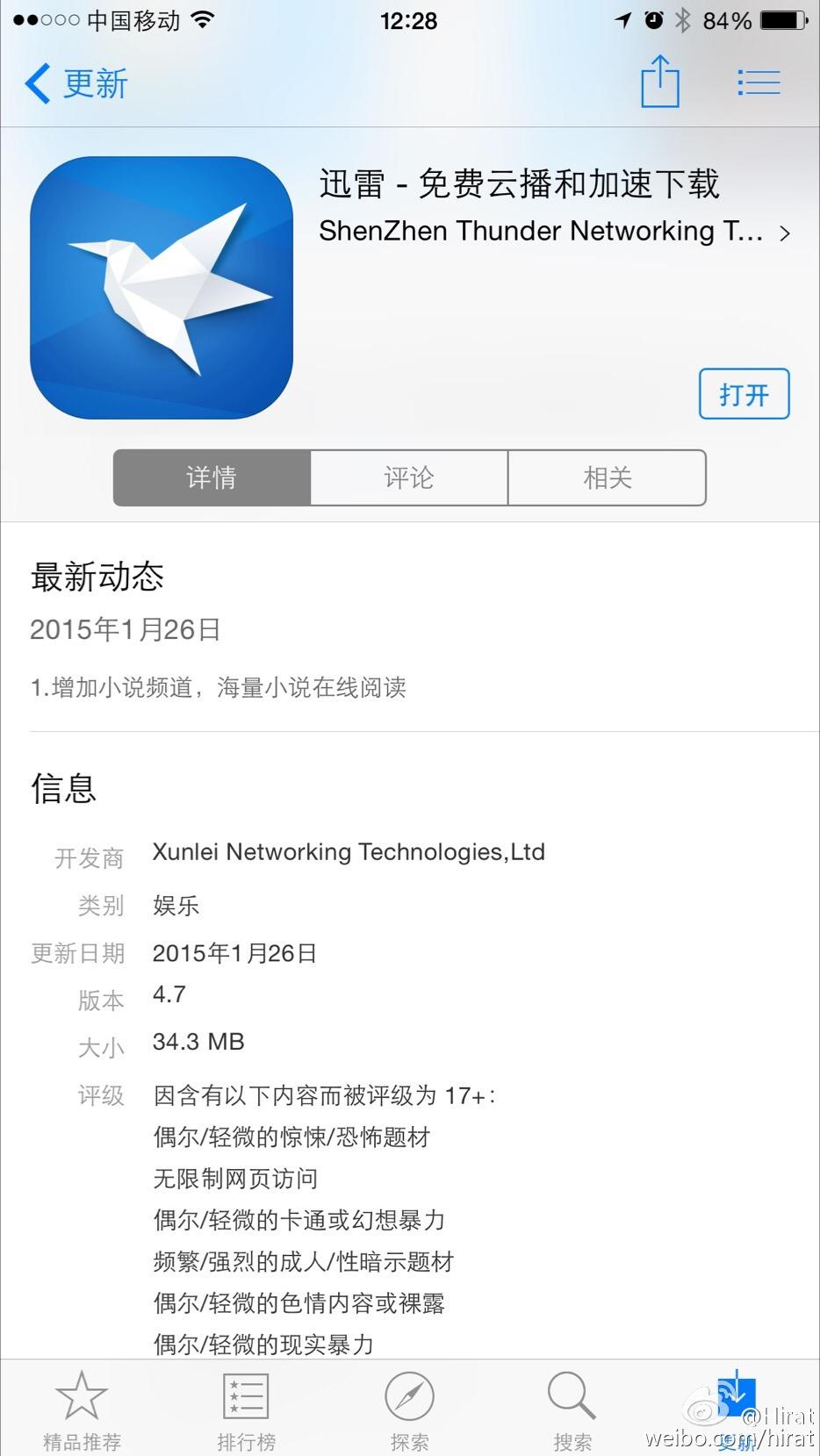The width and height of the screenshot is (820, 1456).
Task: Tap 打开 to launch 迅雷
Action: pyautogui.click(x=744, y=394)
